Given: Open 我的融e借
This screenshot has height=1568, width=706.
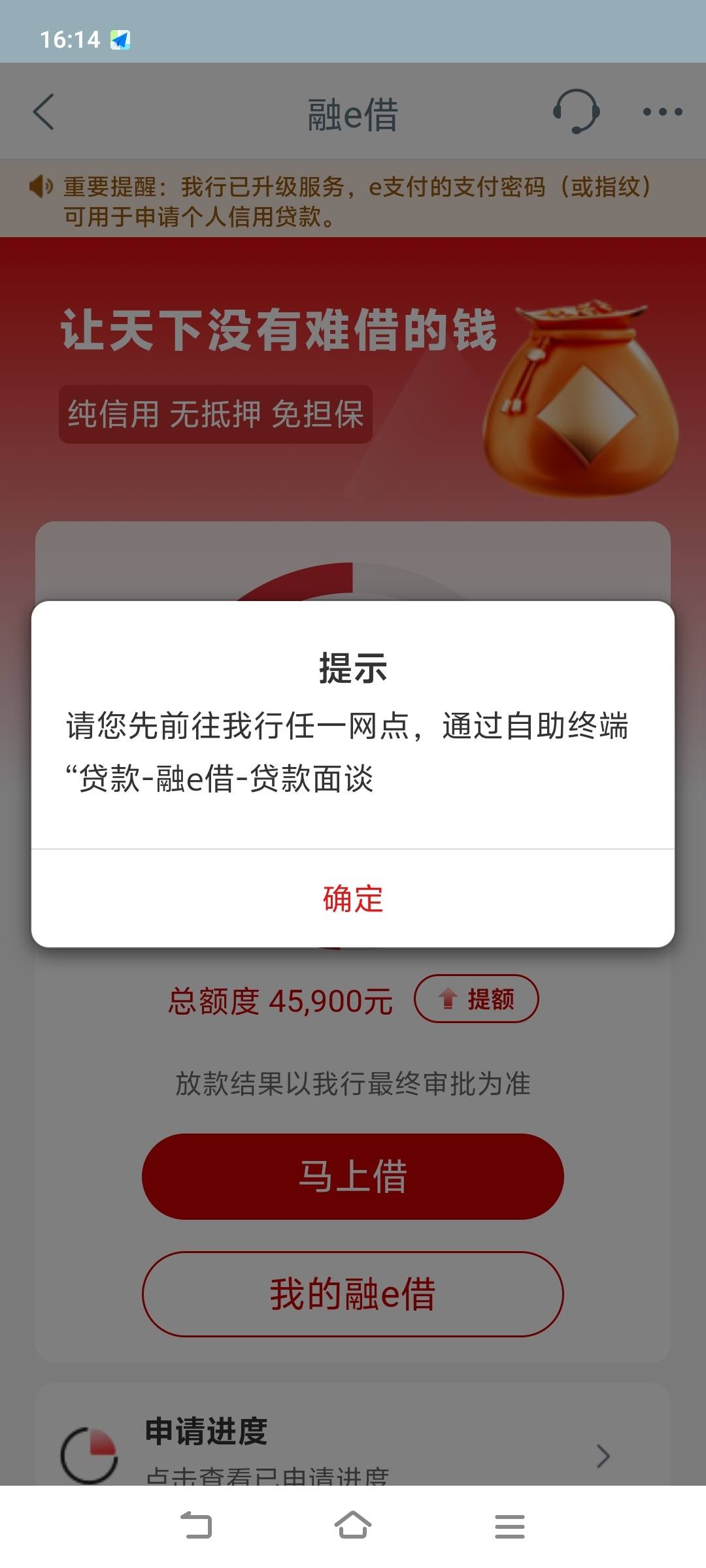Looking at the screenshot, I should 353,1294.
